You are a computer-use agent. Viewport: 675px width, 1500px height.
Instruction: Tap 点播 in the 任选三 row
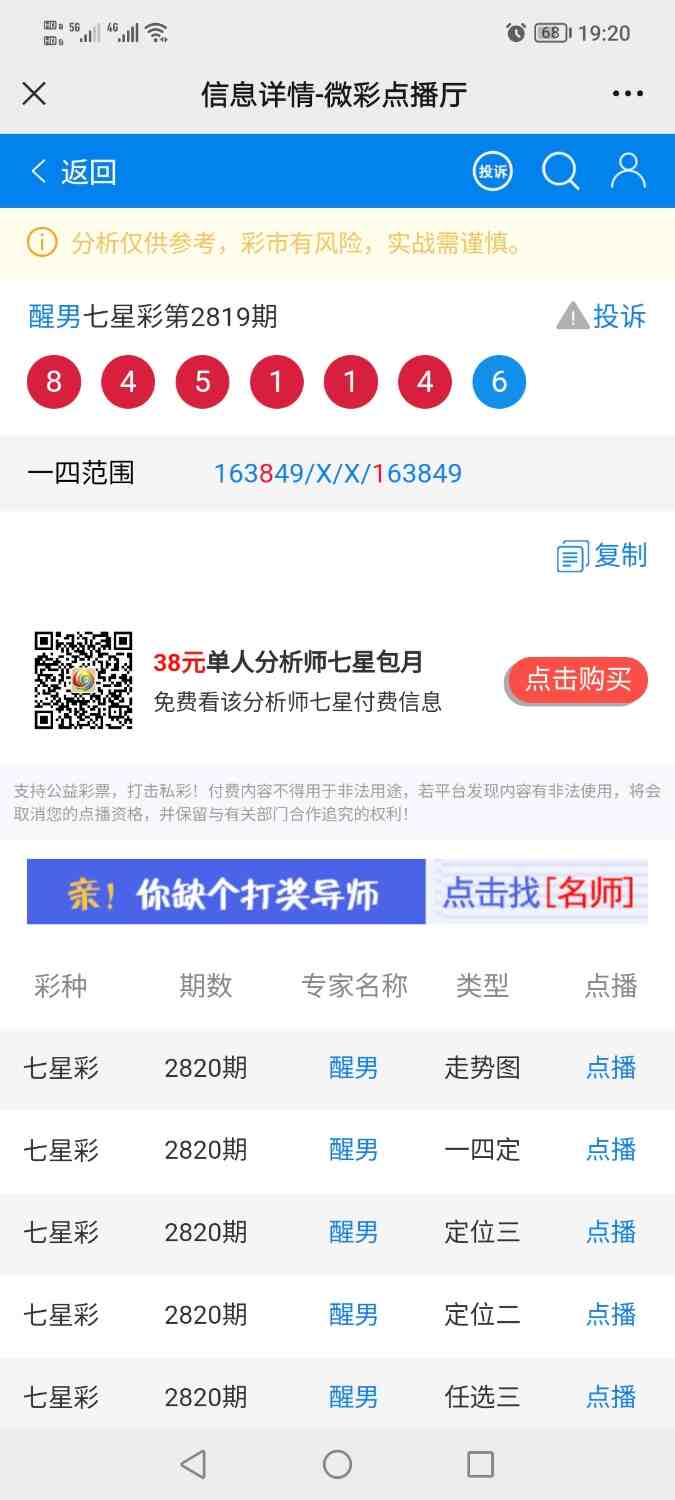tap(611, 1396)
